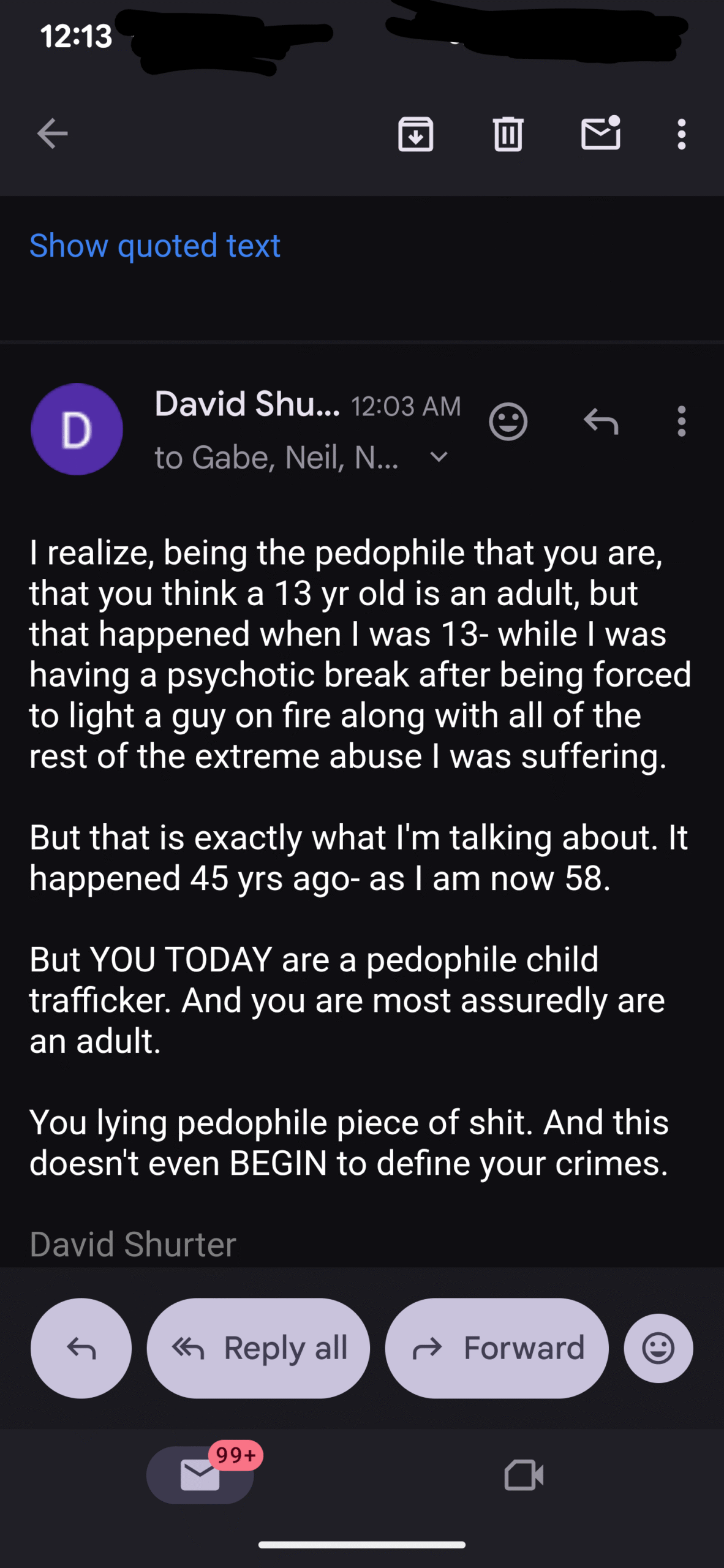
Task: Tap the reply button at the bottom
Action: pos(81,1348)
